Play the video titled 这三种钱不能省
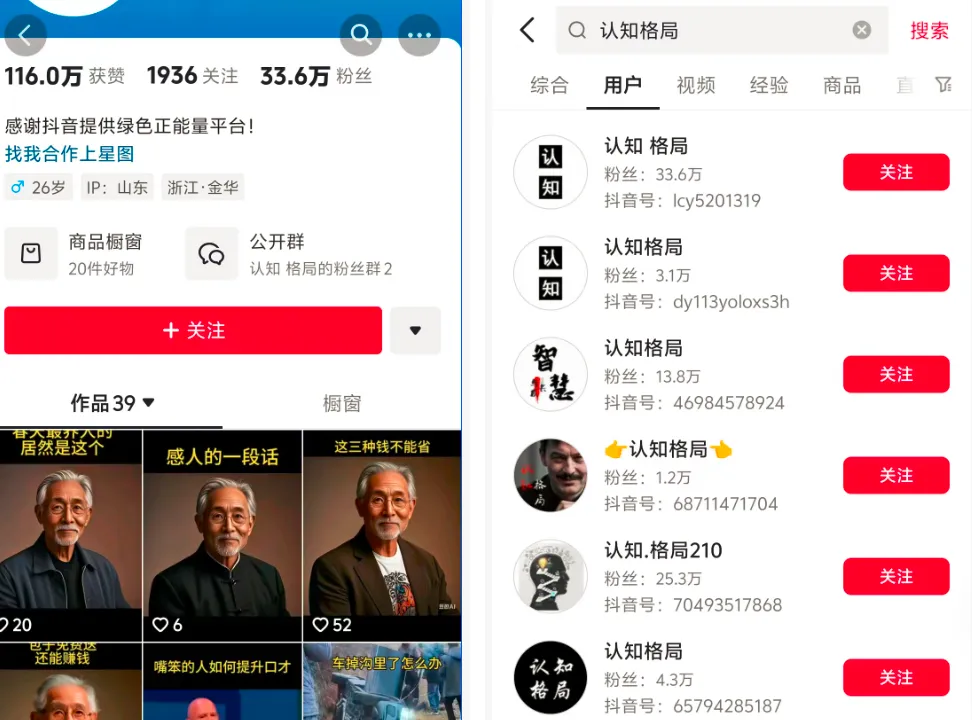The height and width of the screenshot is (720, 972). click(382, 535)
